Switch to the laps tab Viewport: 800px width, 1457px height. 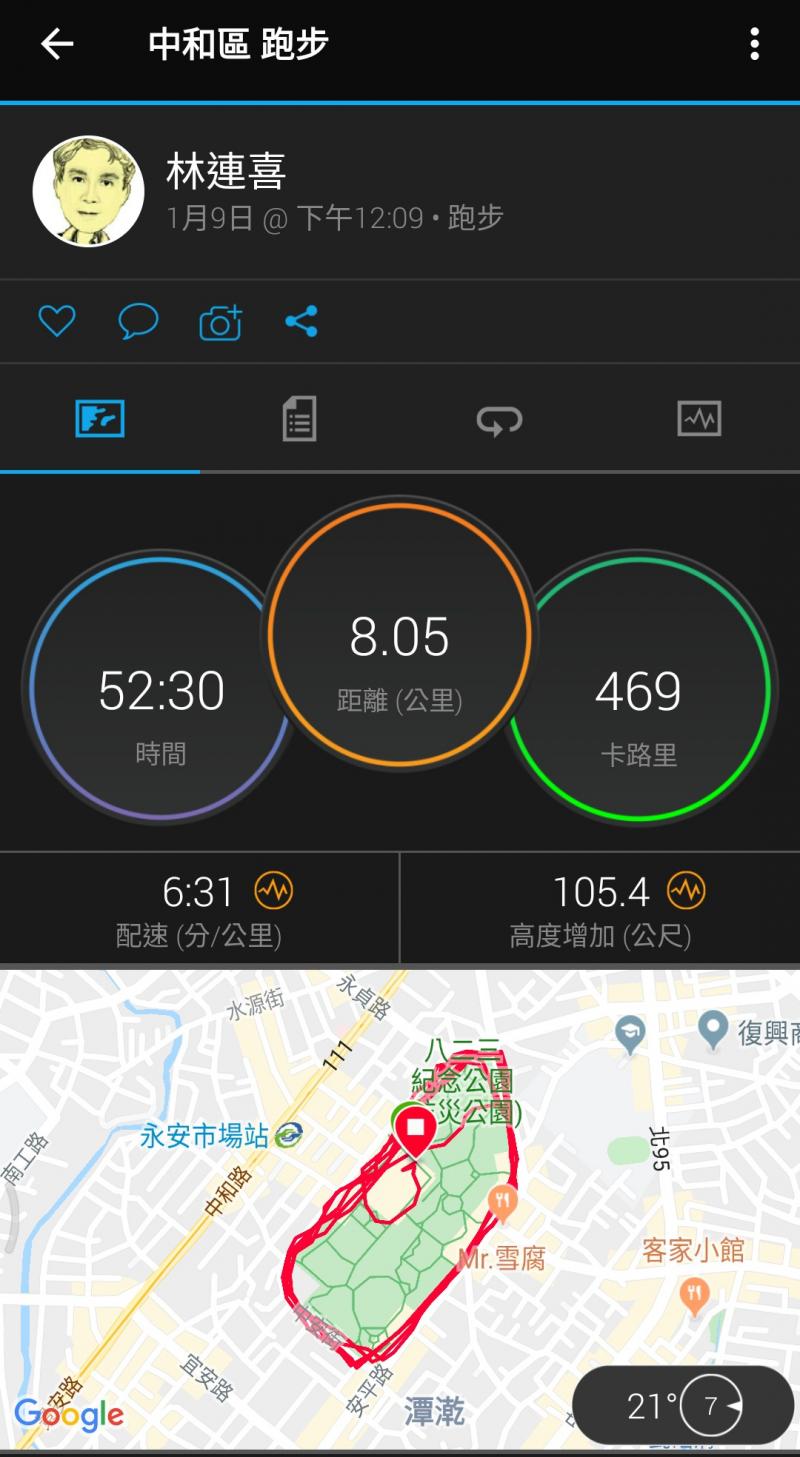click(x=499, y=419)
